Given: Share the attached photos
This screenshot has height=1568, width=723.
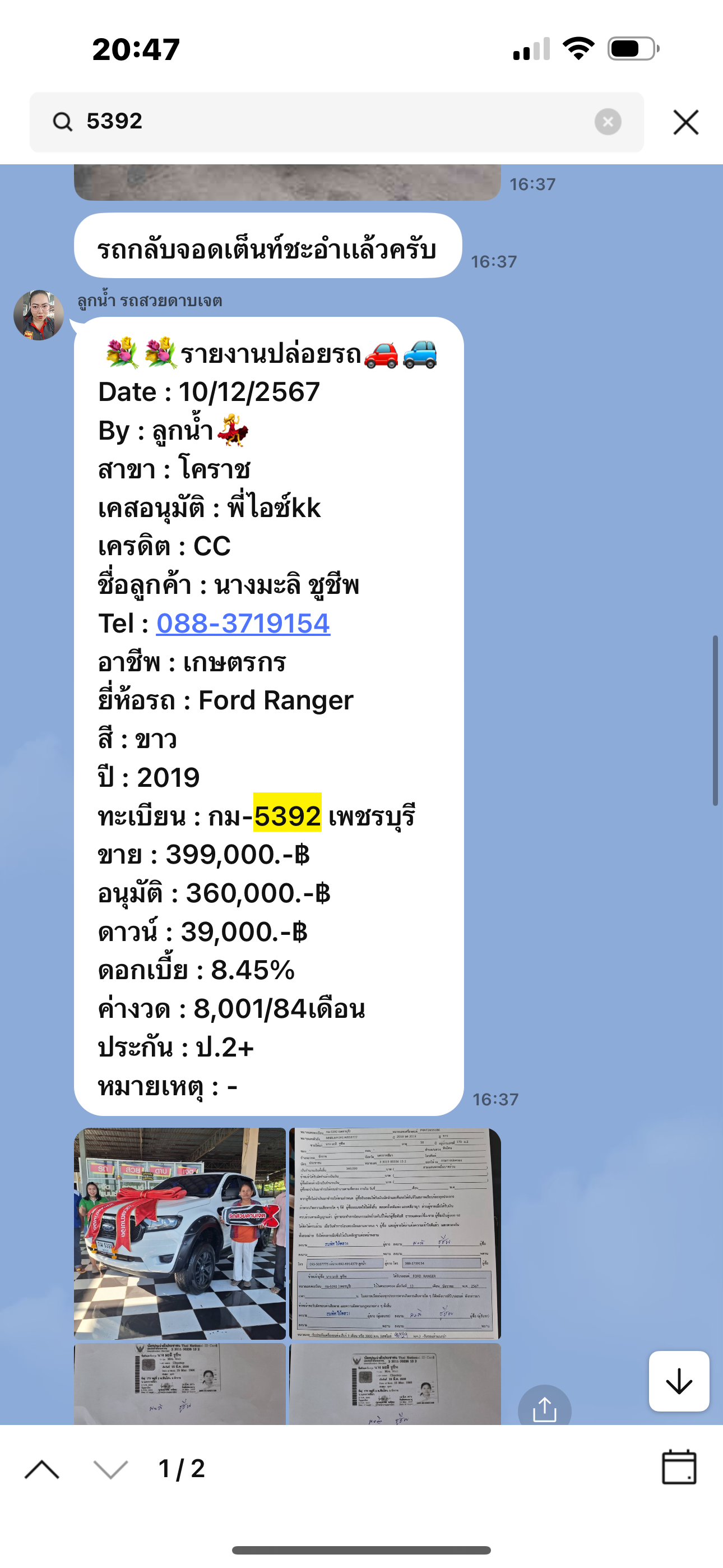Looking at the screenshot, I should coord(544,1409).
